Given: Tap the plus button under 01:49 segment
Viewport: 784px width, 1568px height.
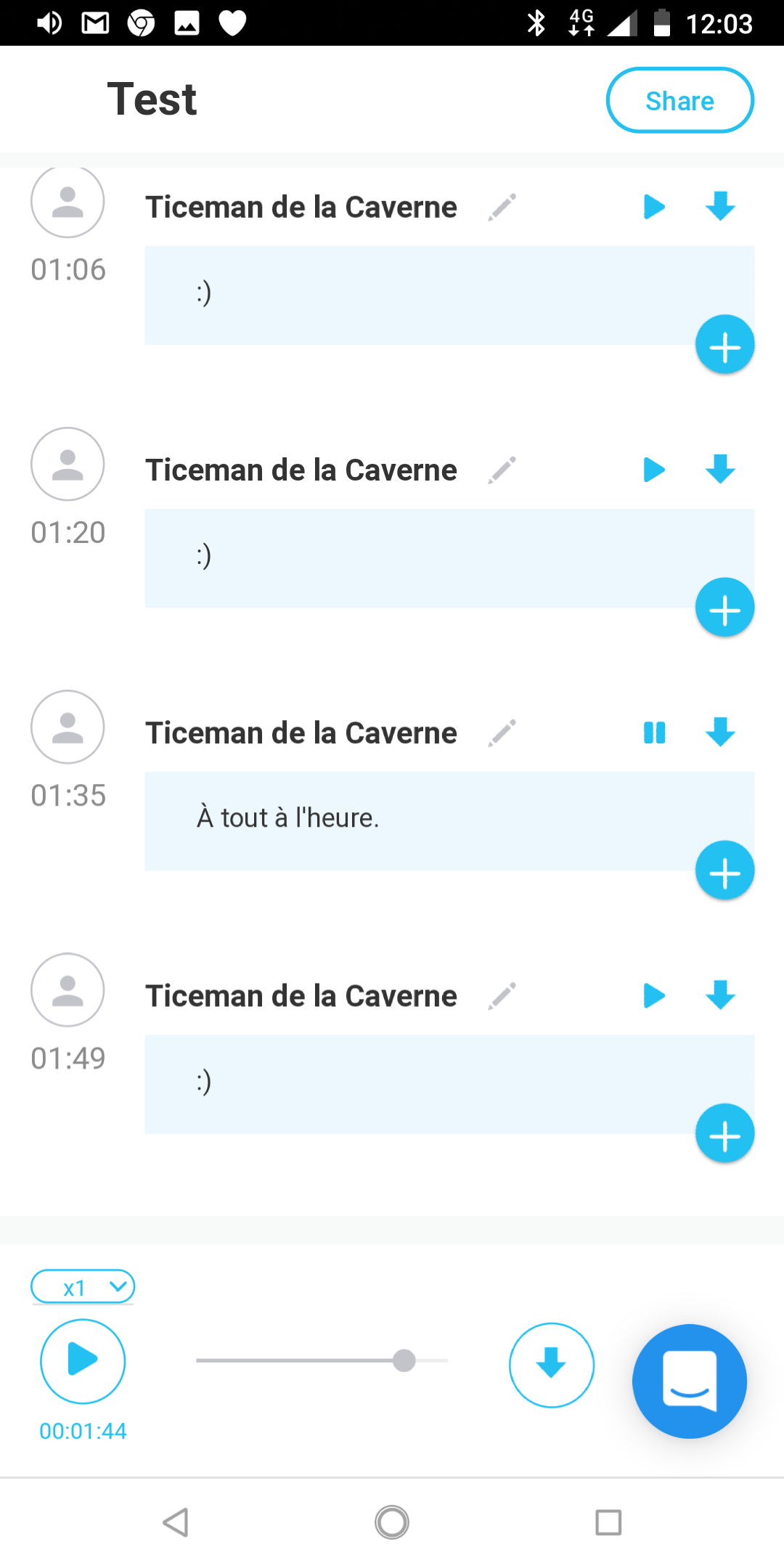Looking at the screenshot, I should tap(724, 1133).
